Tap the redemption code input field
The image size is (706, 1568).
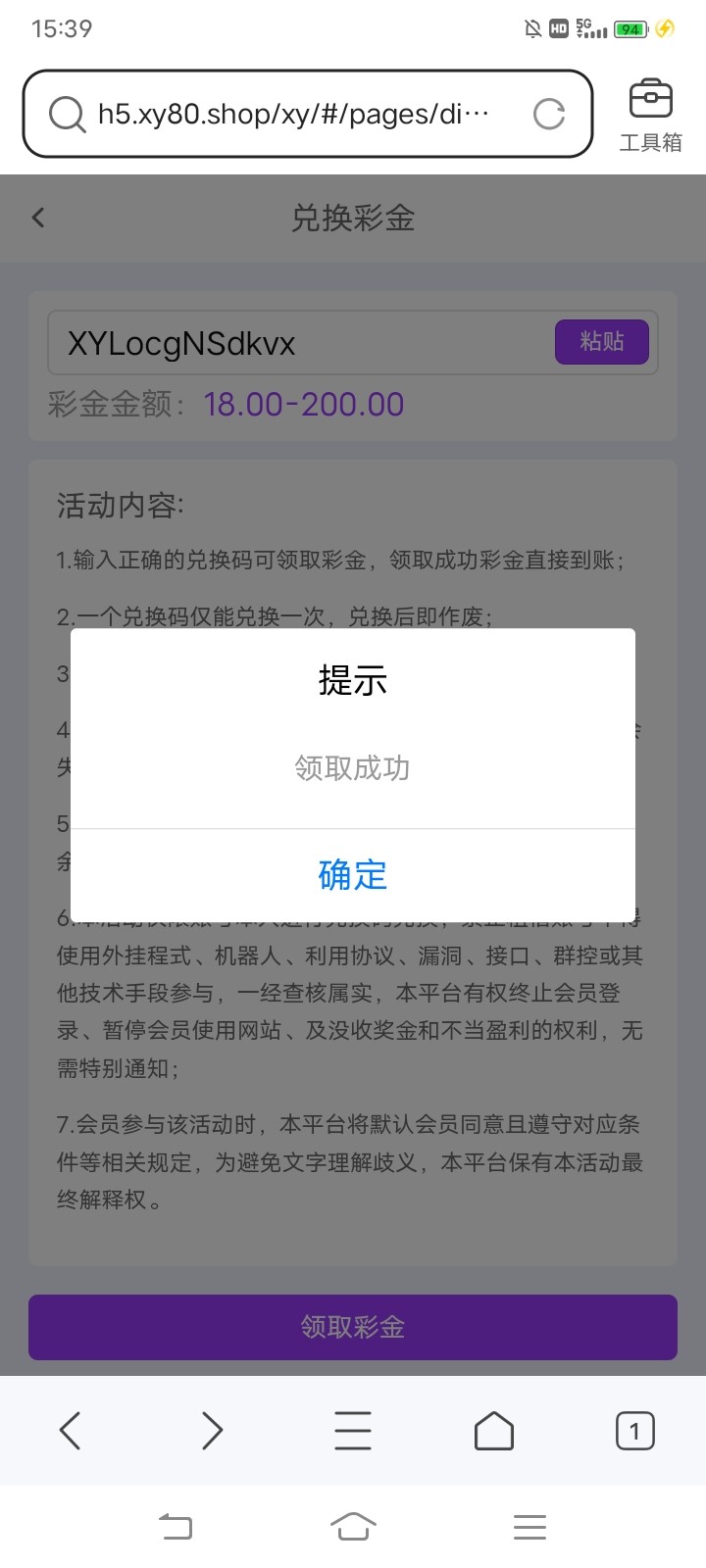pyautogui.click(x=294, y=344)
